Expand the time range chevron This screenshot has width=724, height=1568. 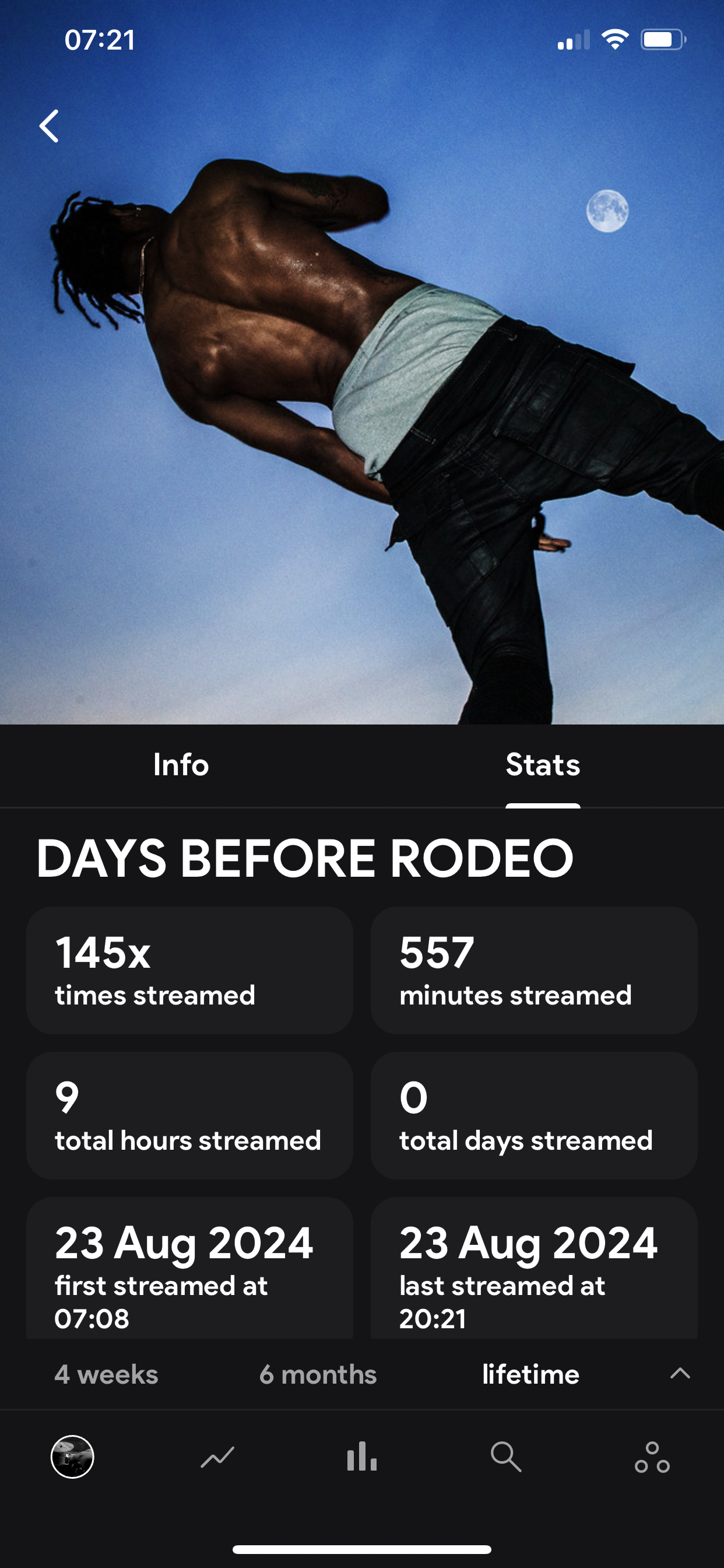click(x=680, y=1373)
